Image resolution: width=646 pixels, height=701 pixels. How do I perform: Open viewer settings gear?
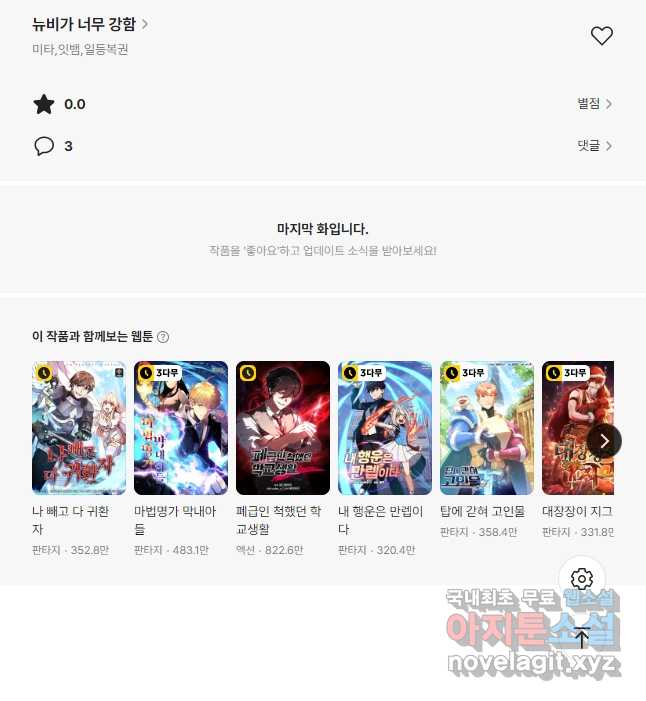(x=582, y=578)
